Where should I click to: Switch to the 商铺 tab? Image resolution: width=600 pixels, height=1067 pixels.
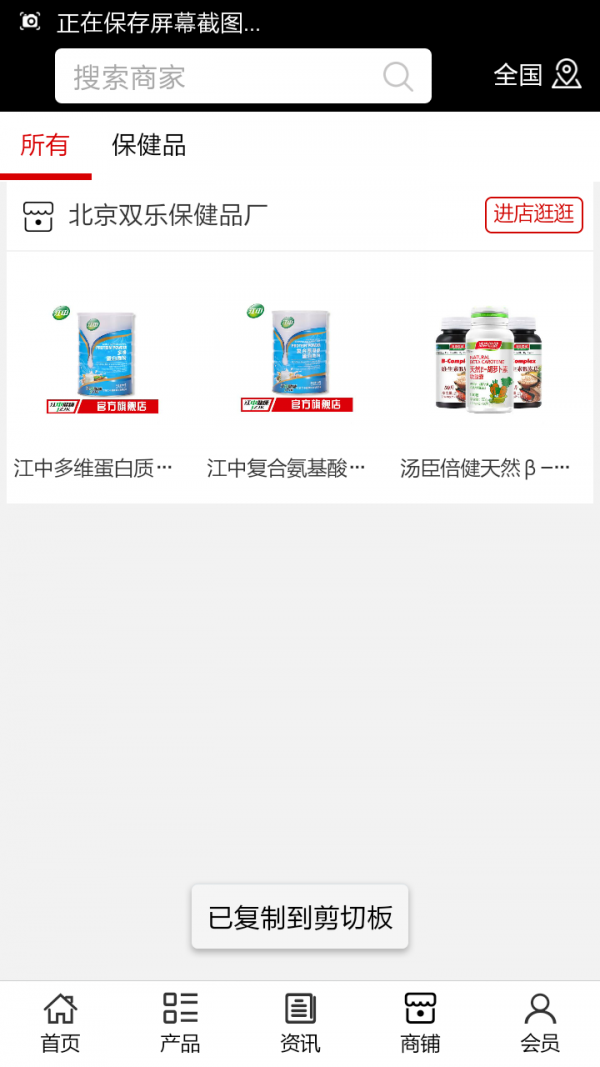click(x=420, y=1023)
